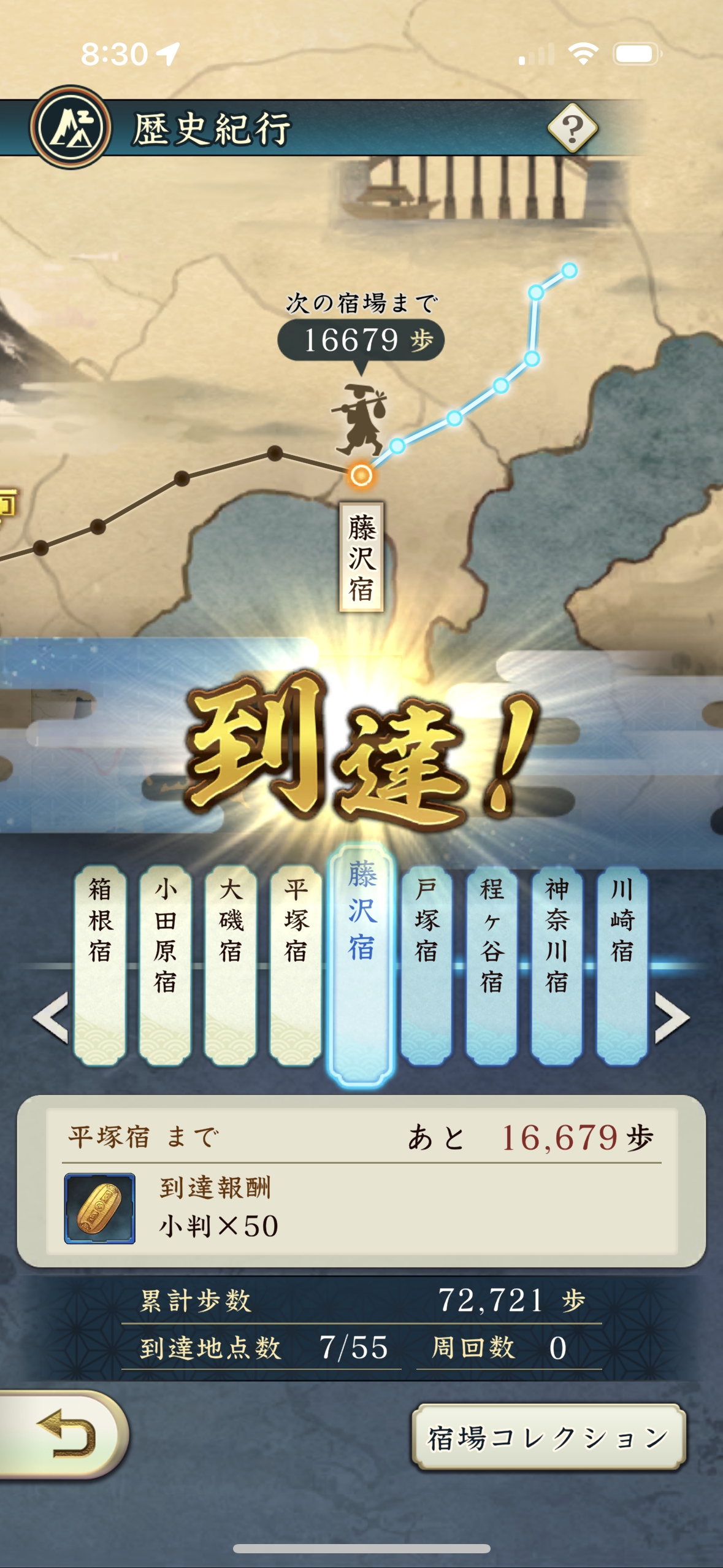The height and width of the screenshot is (1568, 723).
Task: Select the 箱根宿 station card
Action: [100, 965]
